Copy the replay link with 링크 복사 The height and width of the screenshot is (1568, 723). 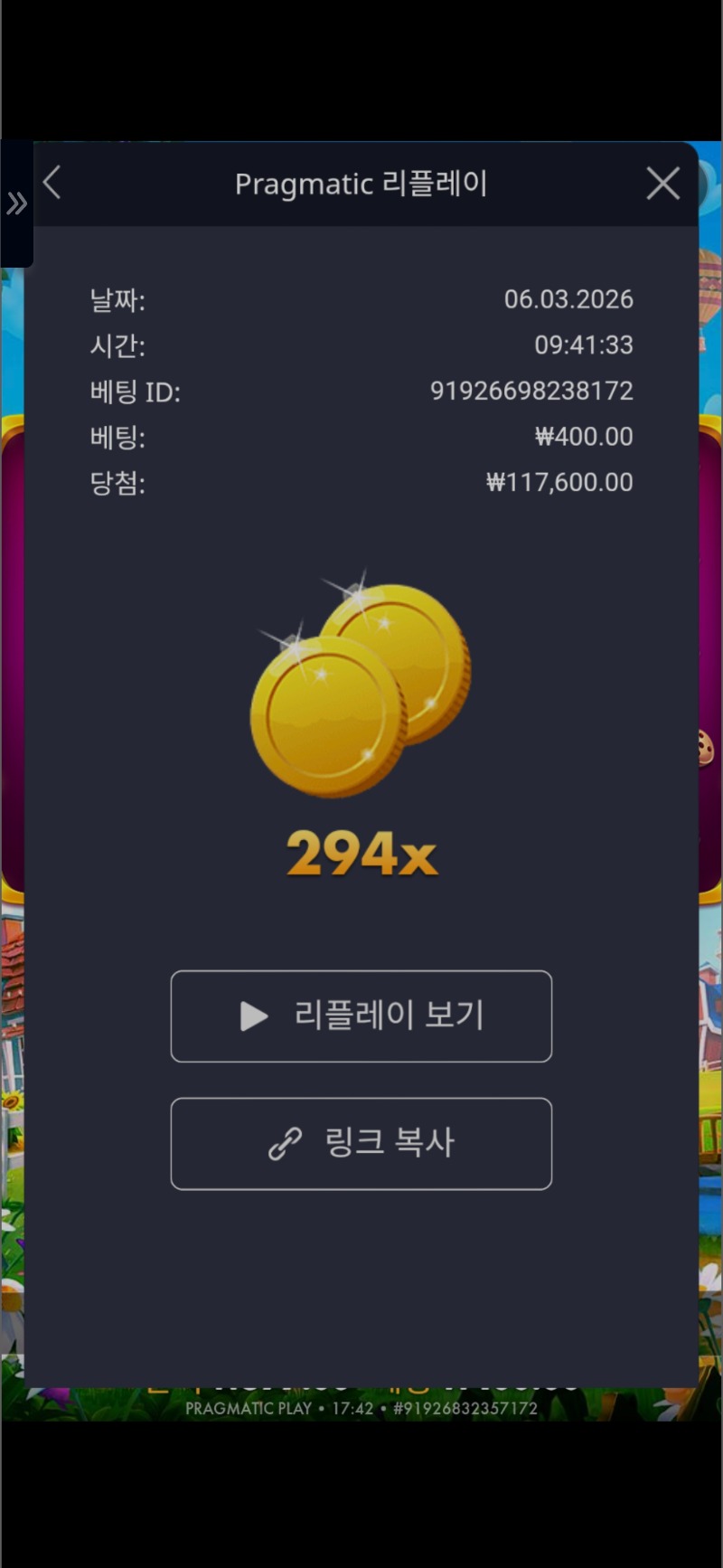[x=361, y=1143]
